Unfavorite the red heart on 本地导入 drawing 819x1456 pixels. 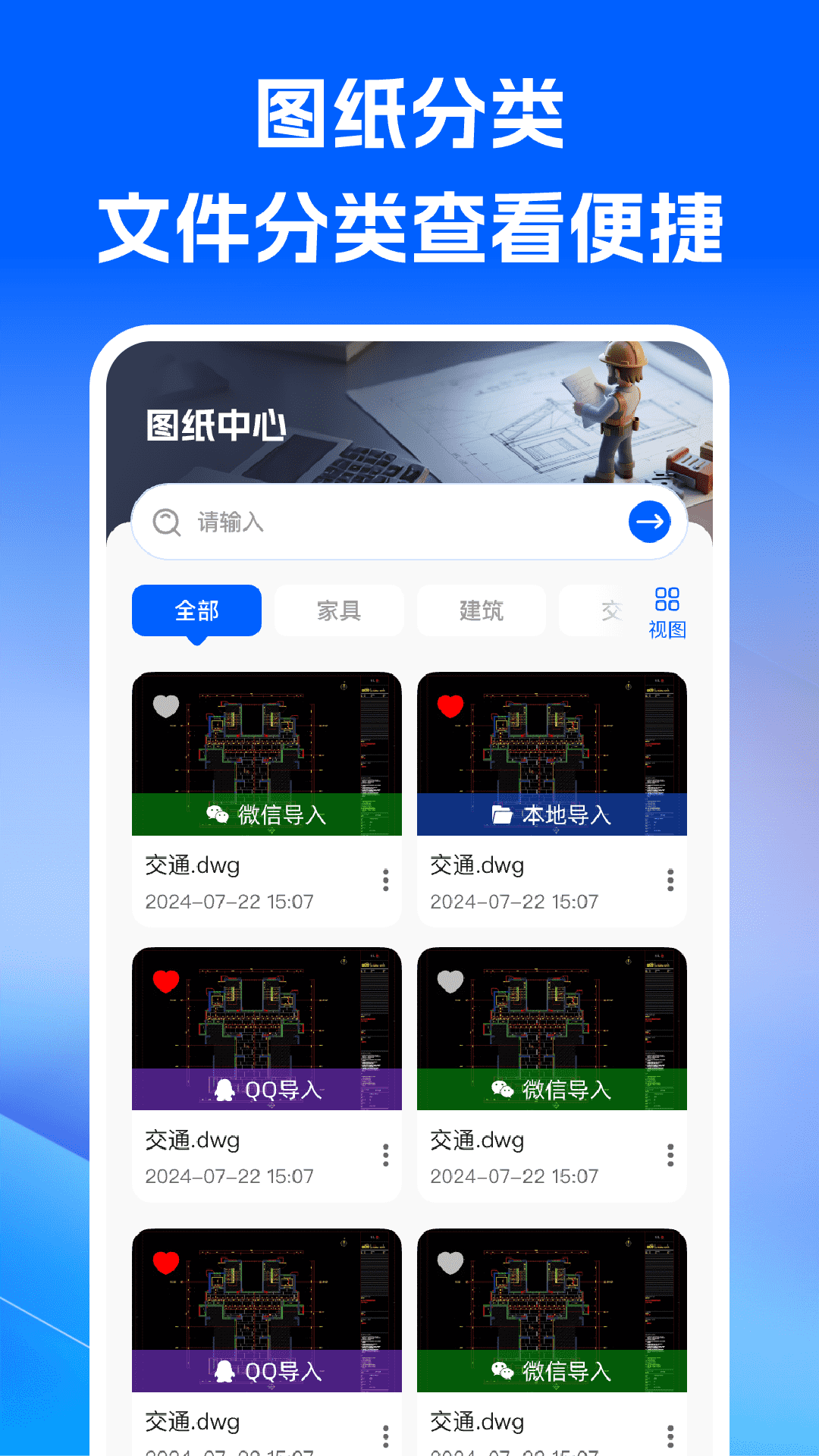coord(449,707)
